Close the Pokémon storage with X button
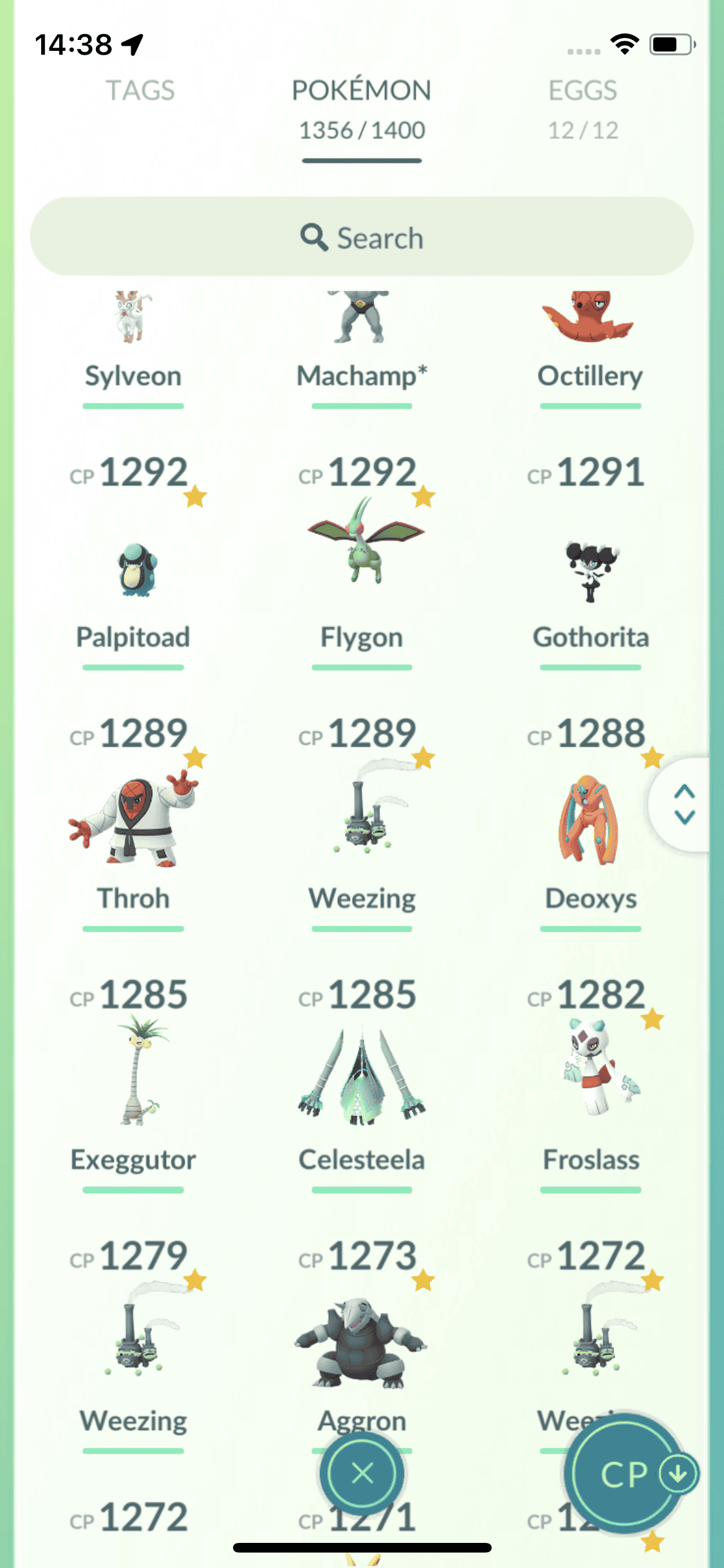 tap(362, 1472)
